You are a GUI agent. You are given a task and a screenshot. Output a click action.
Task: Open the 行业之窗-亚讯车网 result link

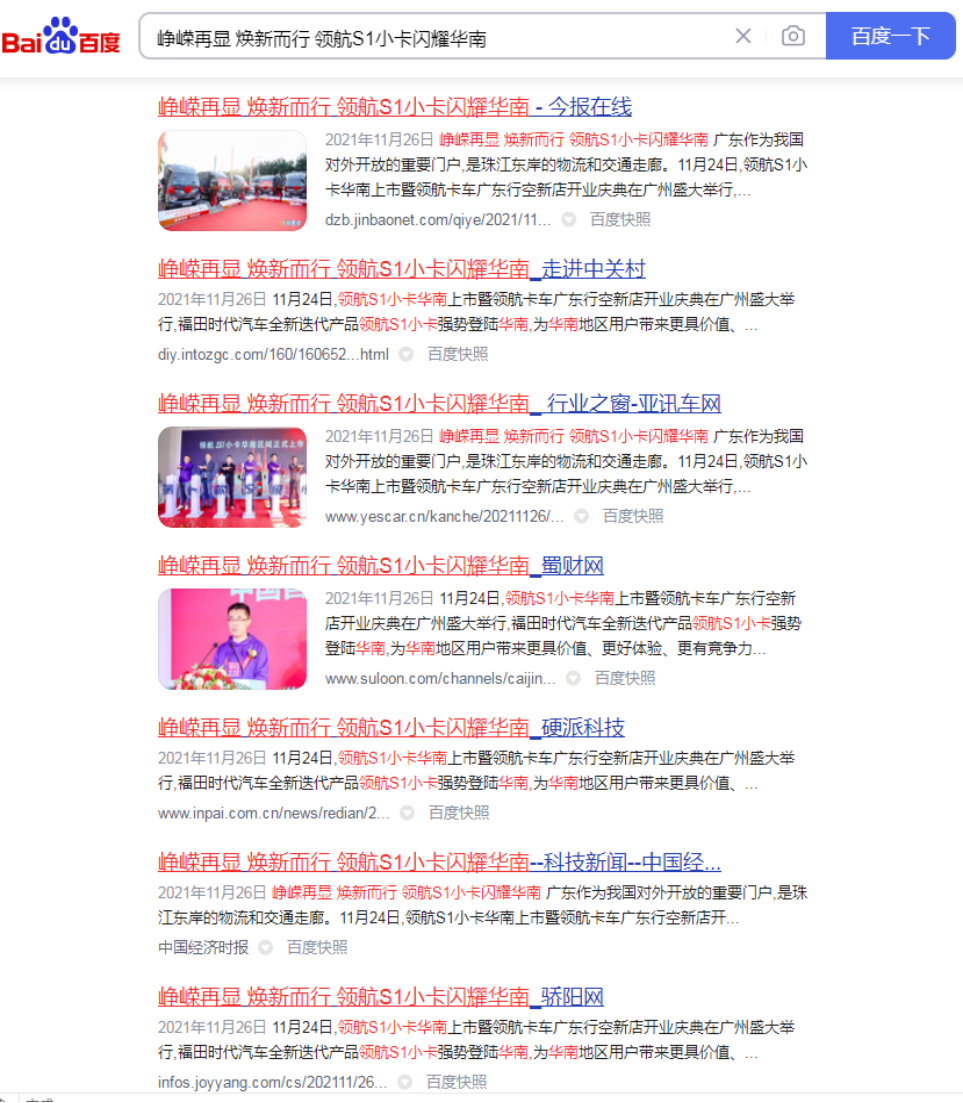439,404
